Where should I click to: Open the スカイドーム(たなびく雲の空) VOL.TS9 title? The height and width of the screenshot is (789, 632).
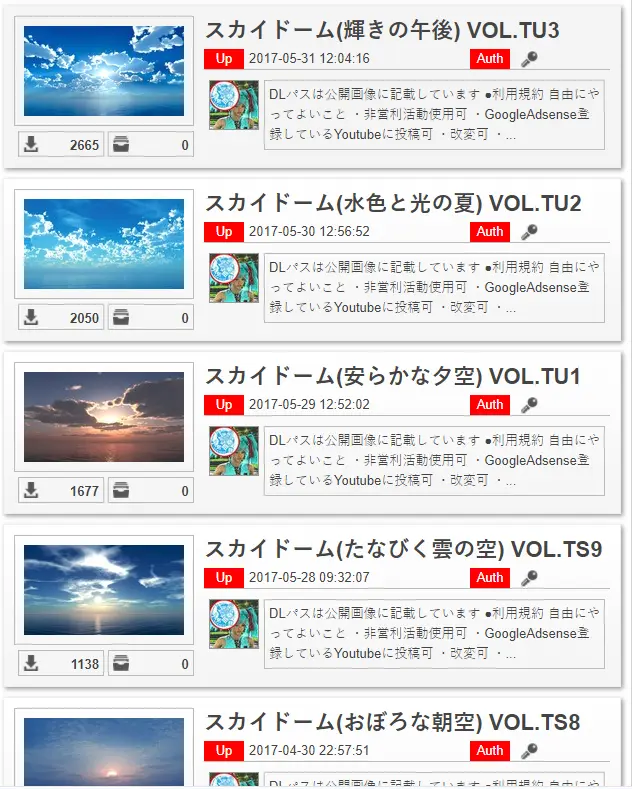click(403, 549)
